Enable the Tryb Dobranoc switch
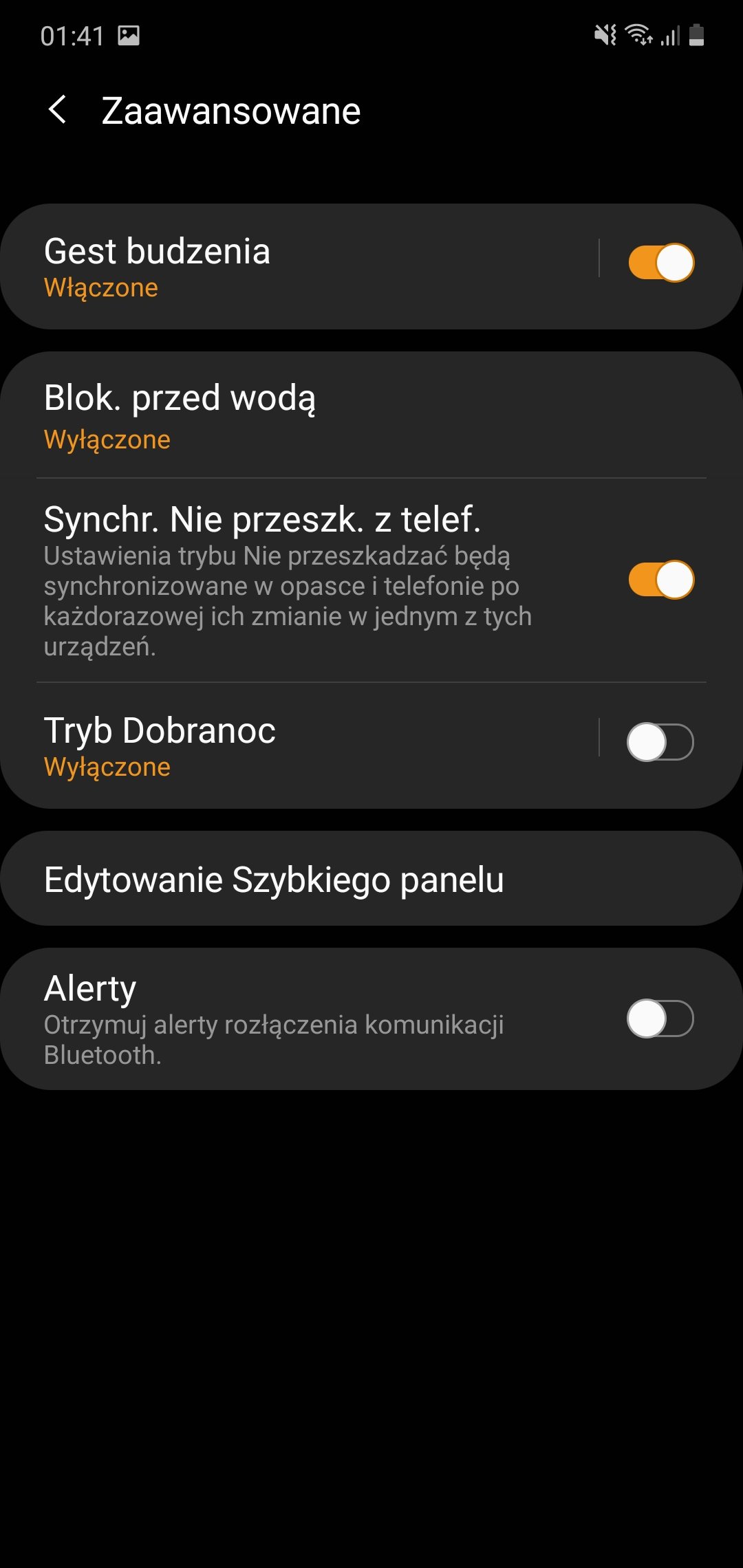743x1568 pixels. (660, 742)
